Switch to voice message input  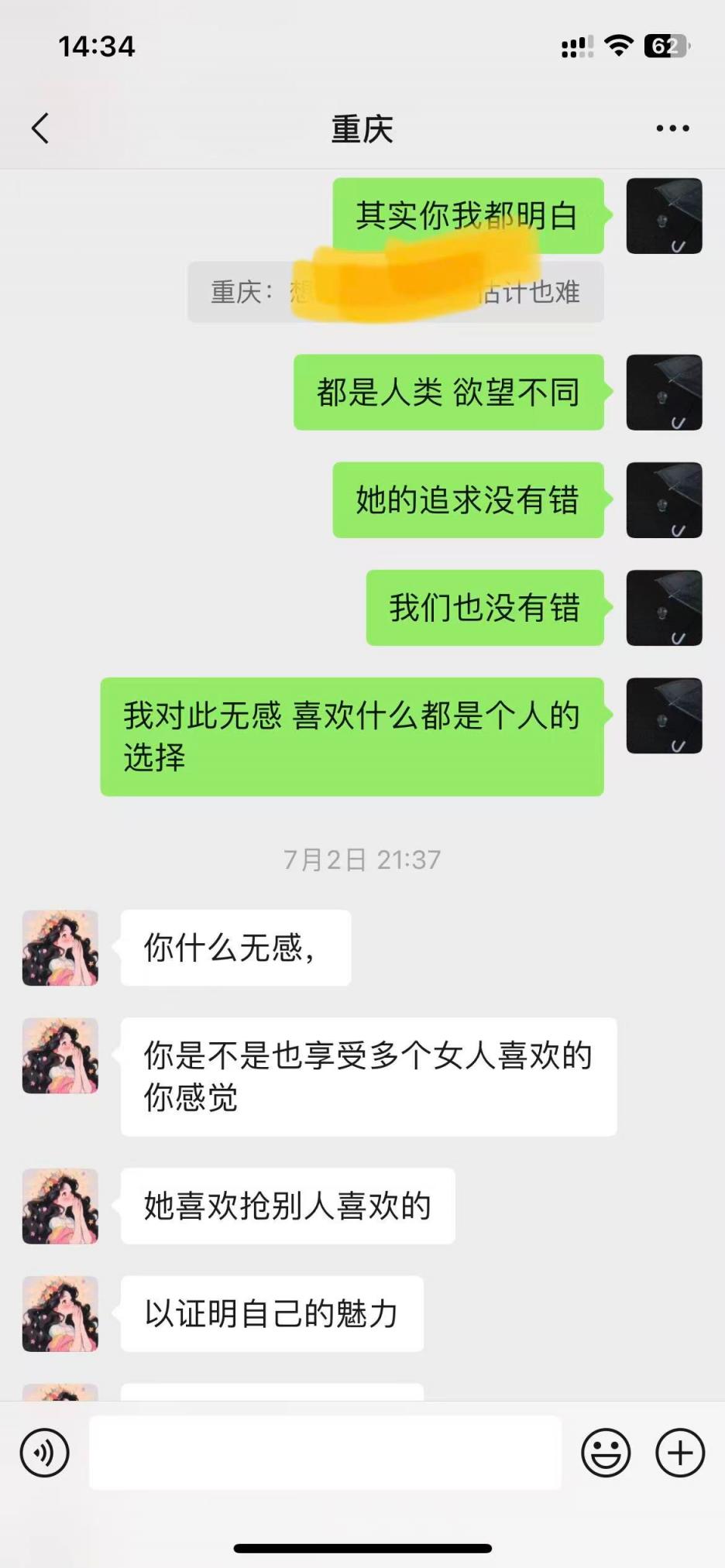(45, 1453)
